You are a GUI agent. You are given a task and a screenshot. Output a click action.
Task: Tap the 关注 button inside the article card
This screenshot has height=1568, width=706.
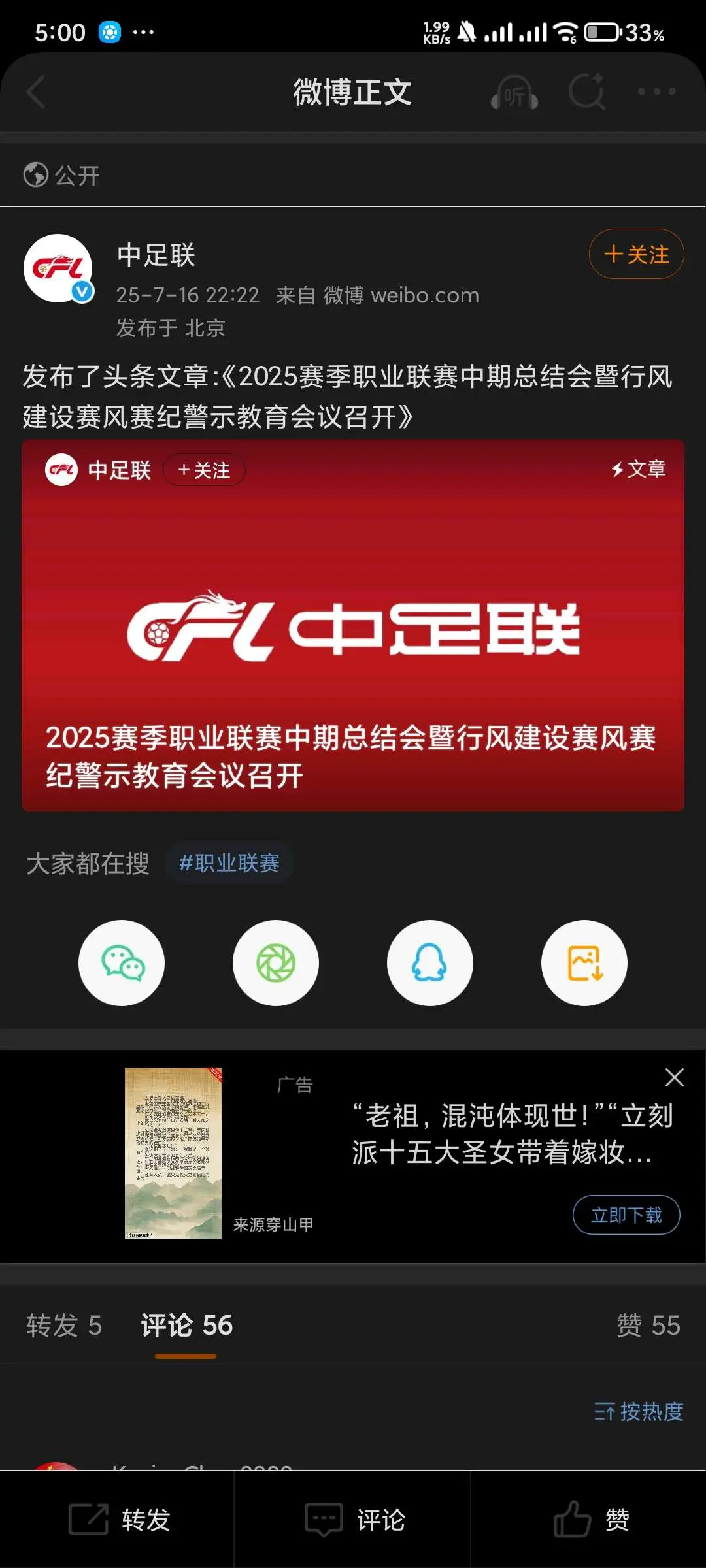(203, 470)
